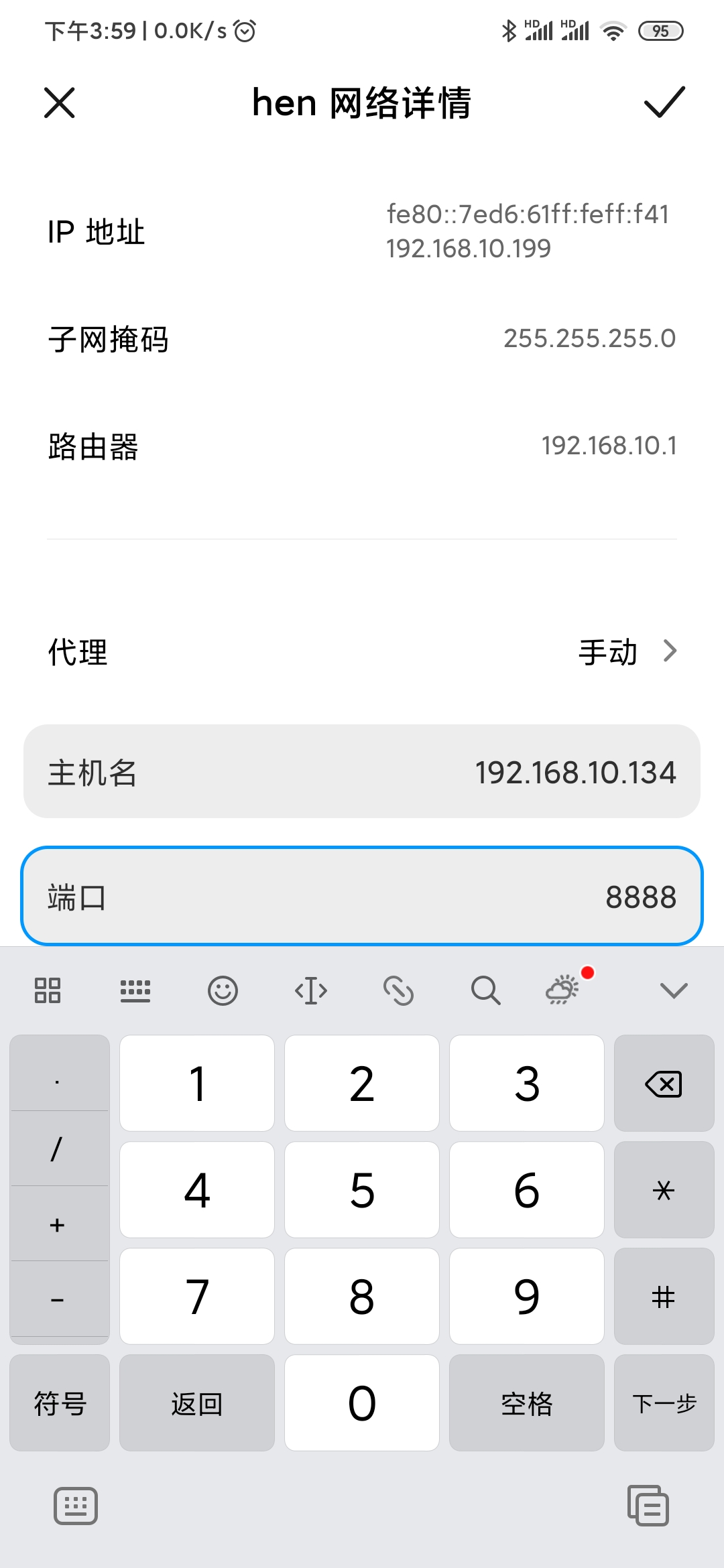Viewport: 724px width, 1568px height.
Task: Tap the 端口 port input field showing 8888
Action: pyautogui.click(x=362, y=897)
